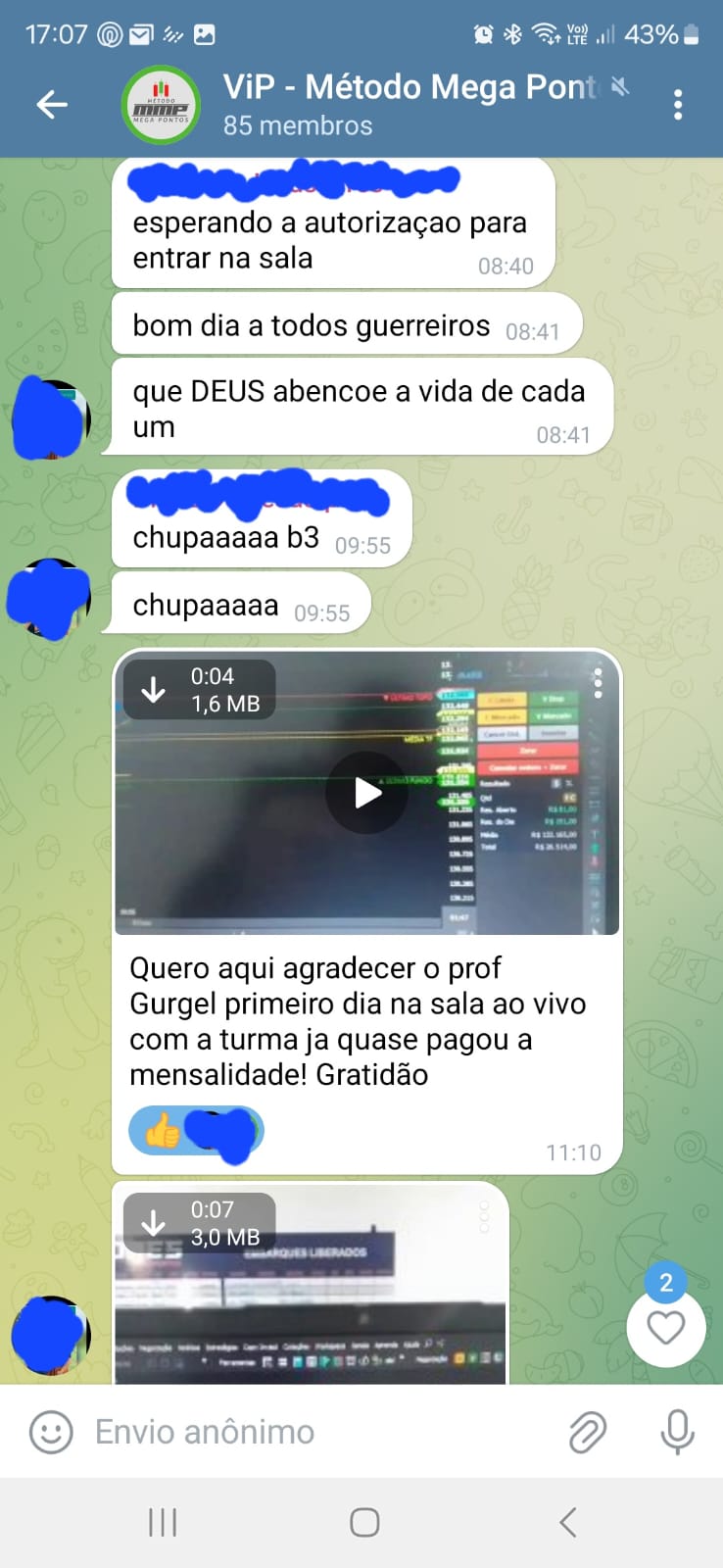Image resolution: width=723 pixels, height=1568 pixels.
Task: Open the emoji picker
Action: coord(51,1432)
